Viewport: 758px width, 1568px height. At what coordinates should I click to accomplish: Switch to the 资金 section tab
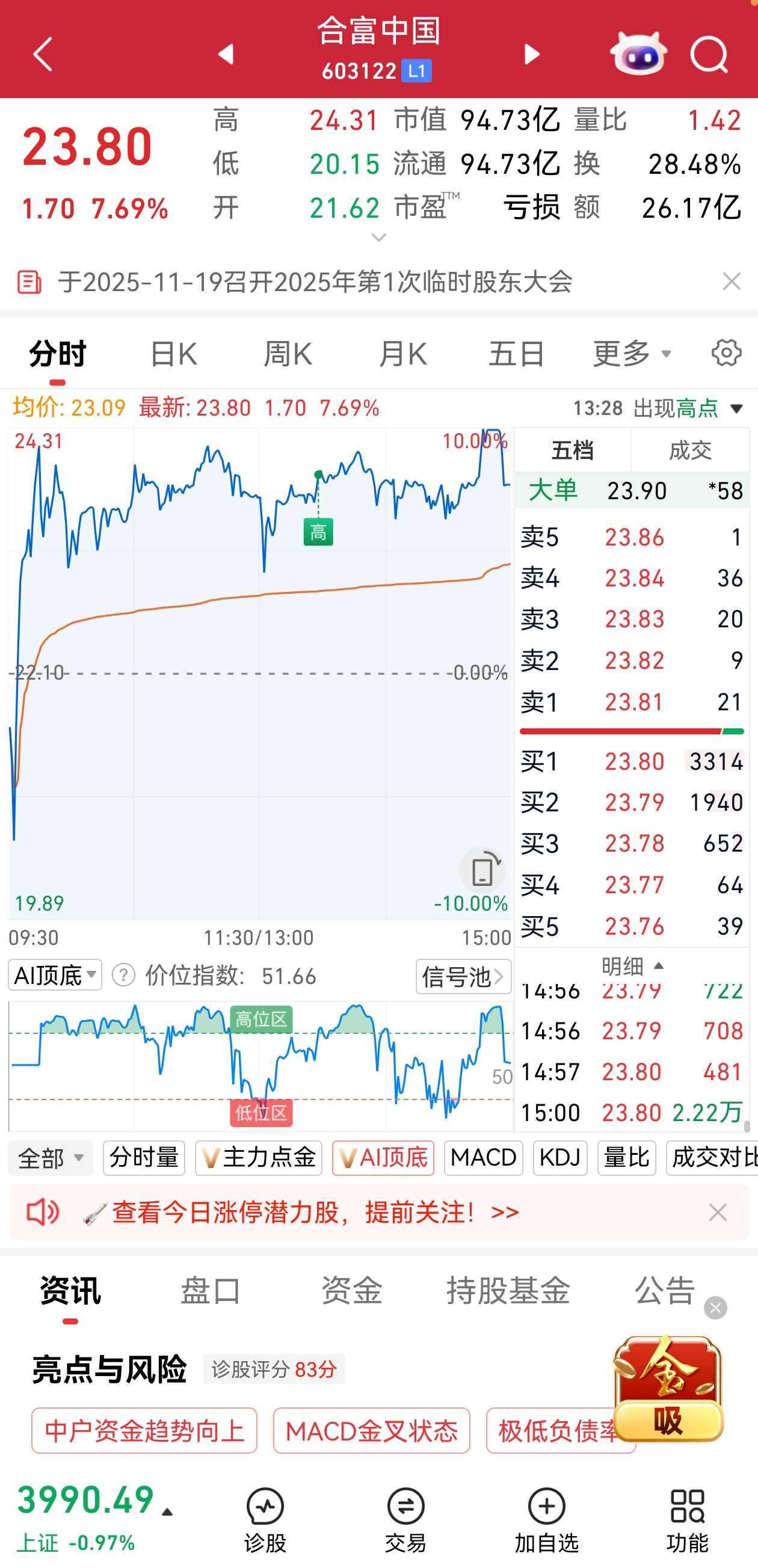coord(352,1290)
